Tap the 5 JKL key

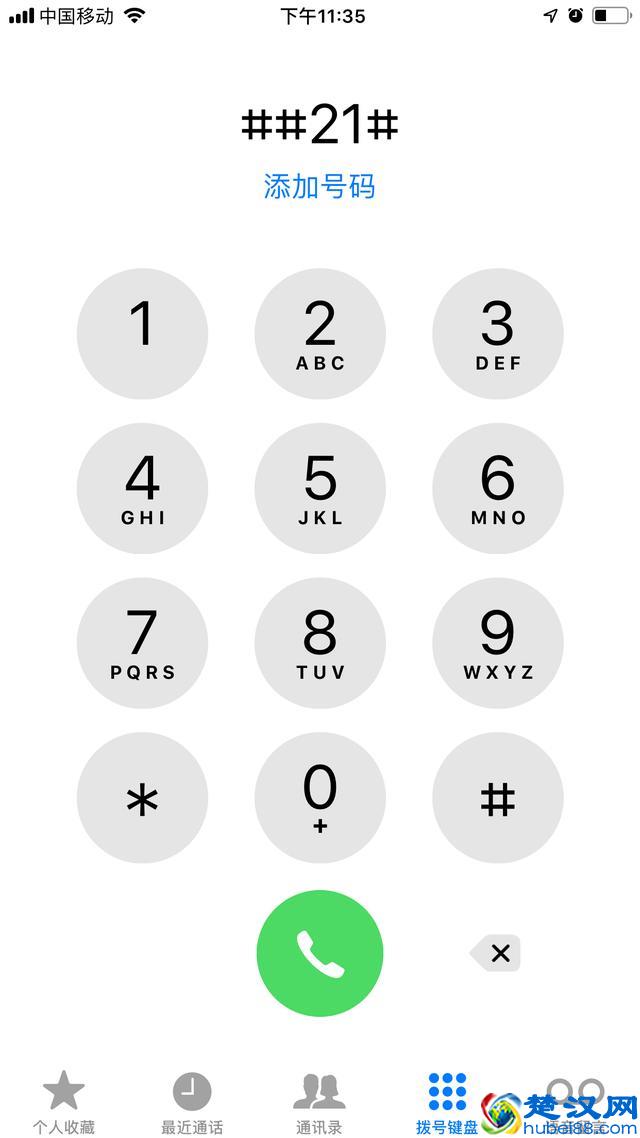point(320,488)
